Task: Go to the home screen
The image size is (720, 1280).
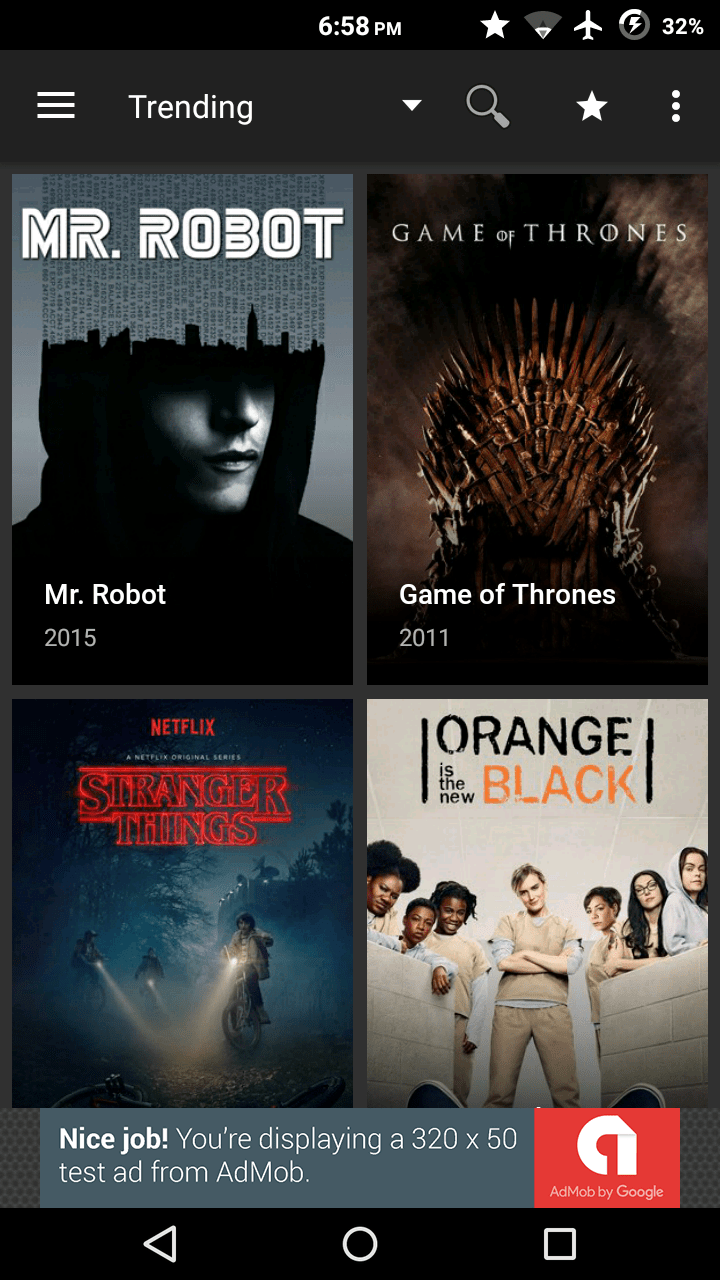Action: [x=360, y=1244]
